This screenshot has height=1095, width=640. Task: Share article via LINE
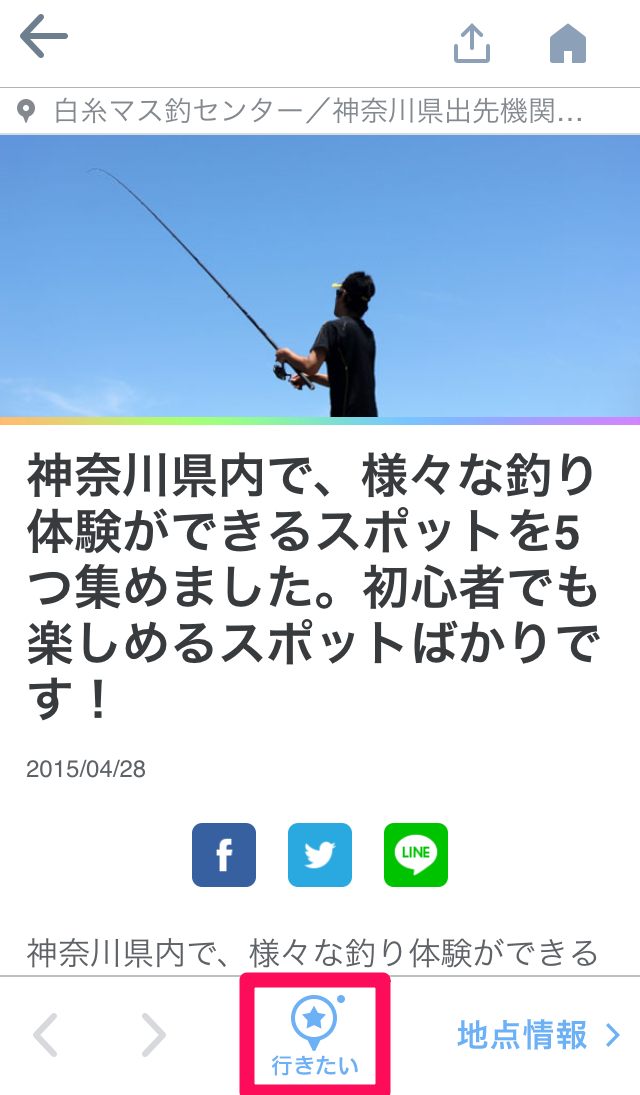point(416,855)
